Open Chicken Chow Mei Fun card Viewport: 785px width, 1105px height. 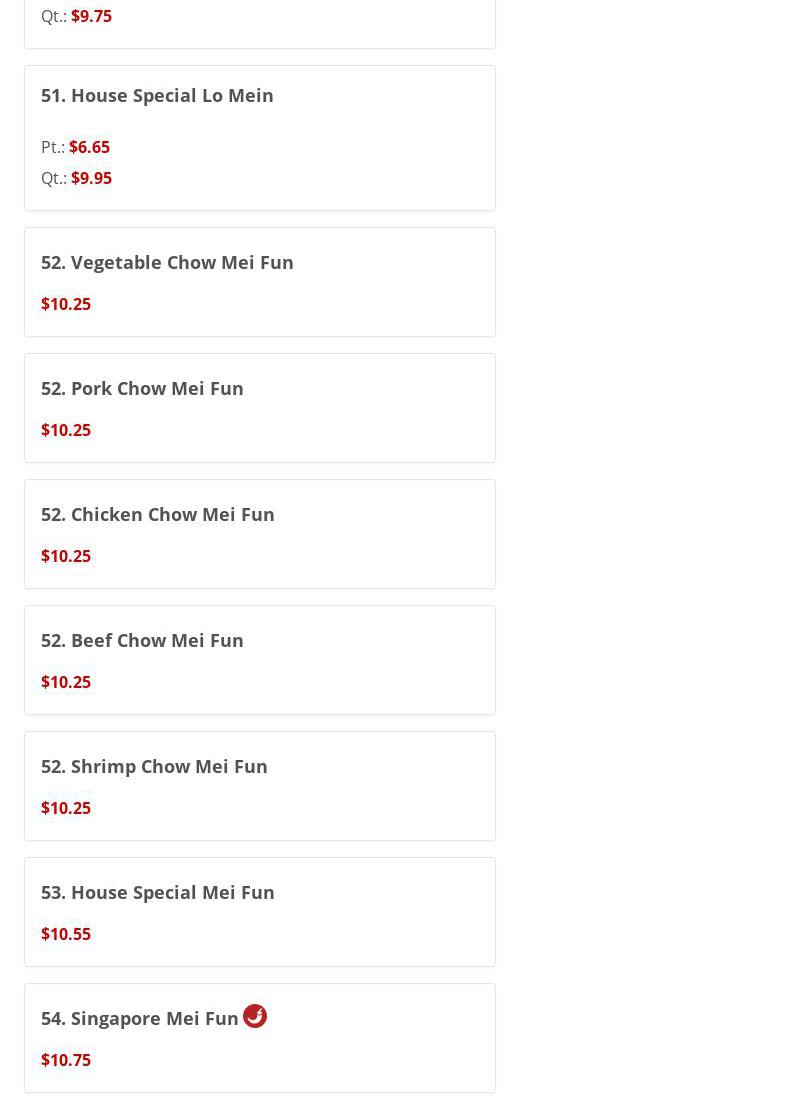pos(157,515)
